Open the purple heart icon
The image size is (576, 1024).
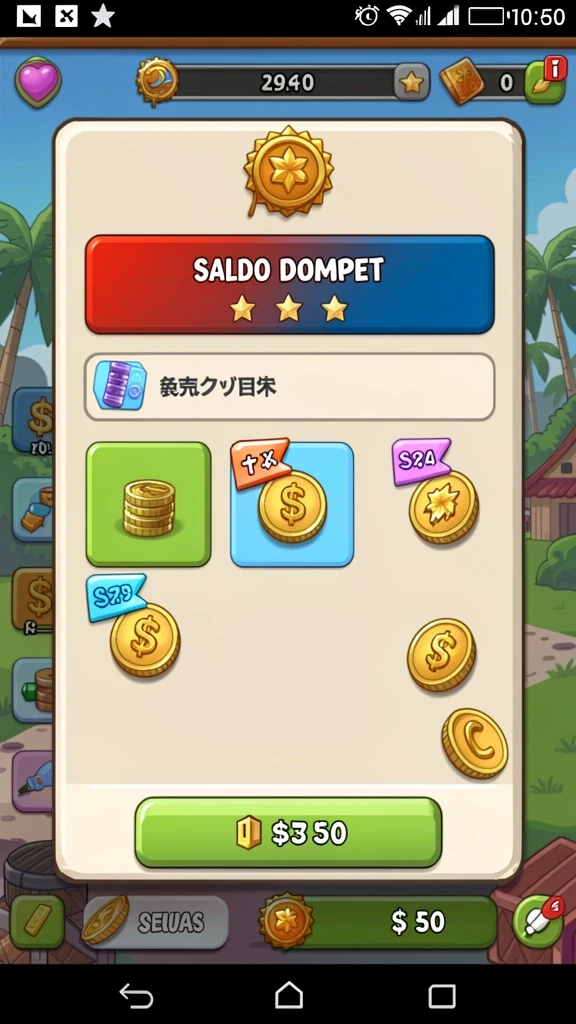tap(39, 82)
